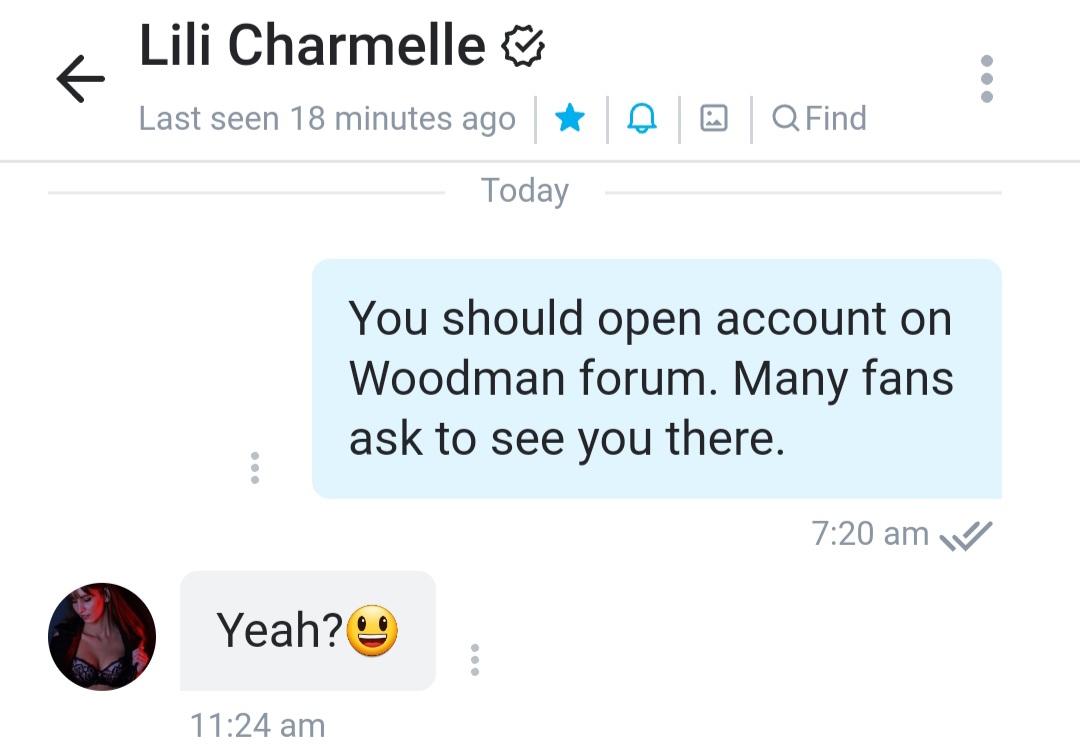Toggle the star favorite icon
The height and width of the screenshot is (755, 1080).
pos(570,119)
